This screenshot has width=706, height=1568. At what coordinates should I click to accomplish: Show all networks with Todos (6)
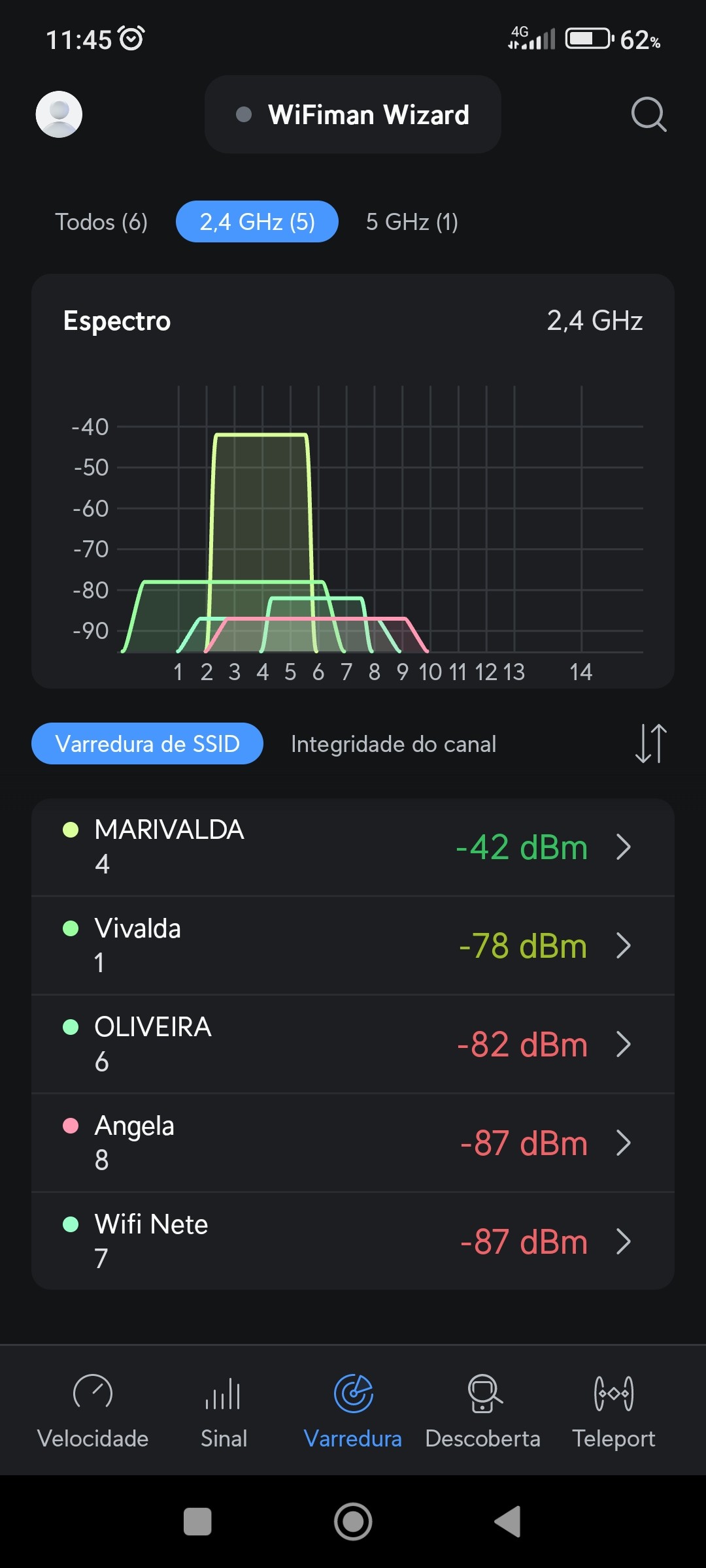tap(101, 222)
